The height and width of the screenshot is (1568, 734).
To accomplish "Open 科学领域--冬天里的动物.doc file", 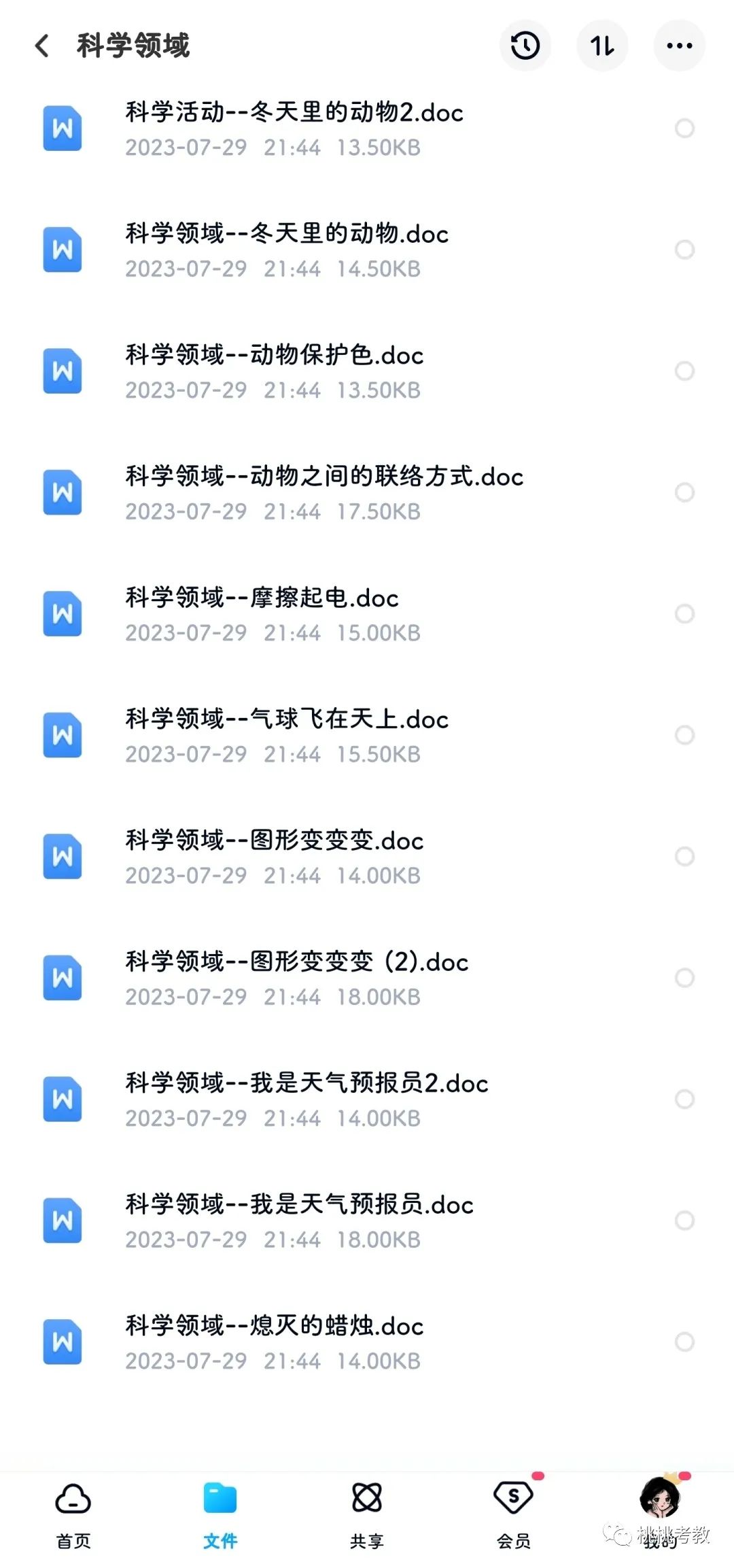I will point(367,250).
